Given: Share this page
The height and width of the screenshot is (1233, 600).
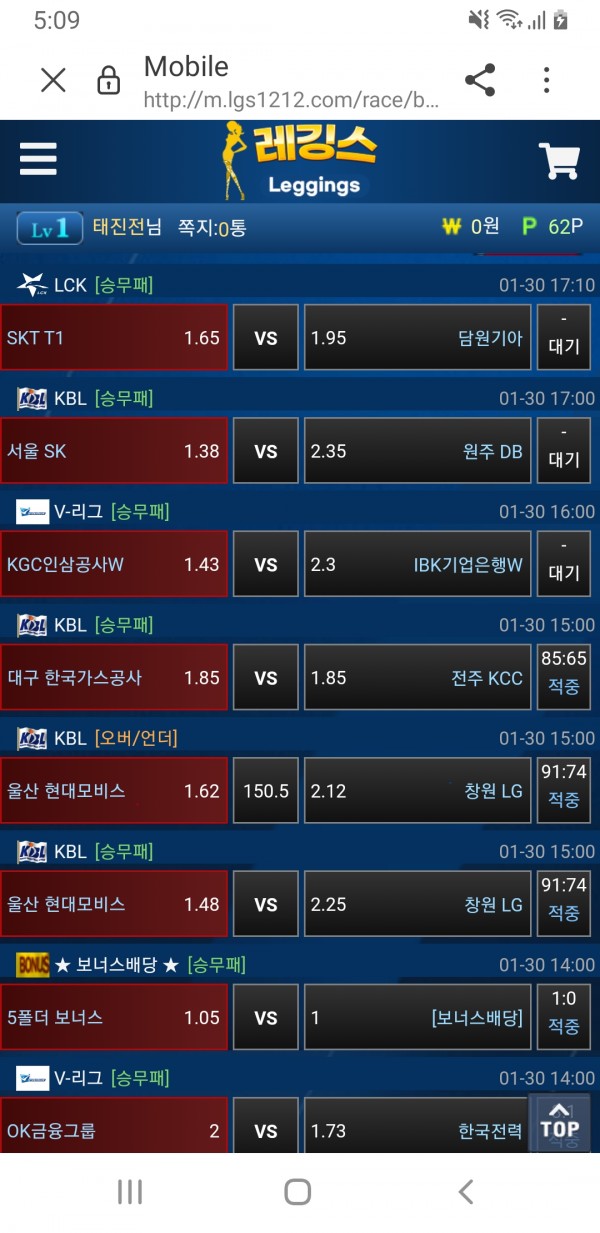Looking at the screenshot, I should [x=480, y=80].
